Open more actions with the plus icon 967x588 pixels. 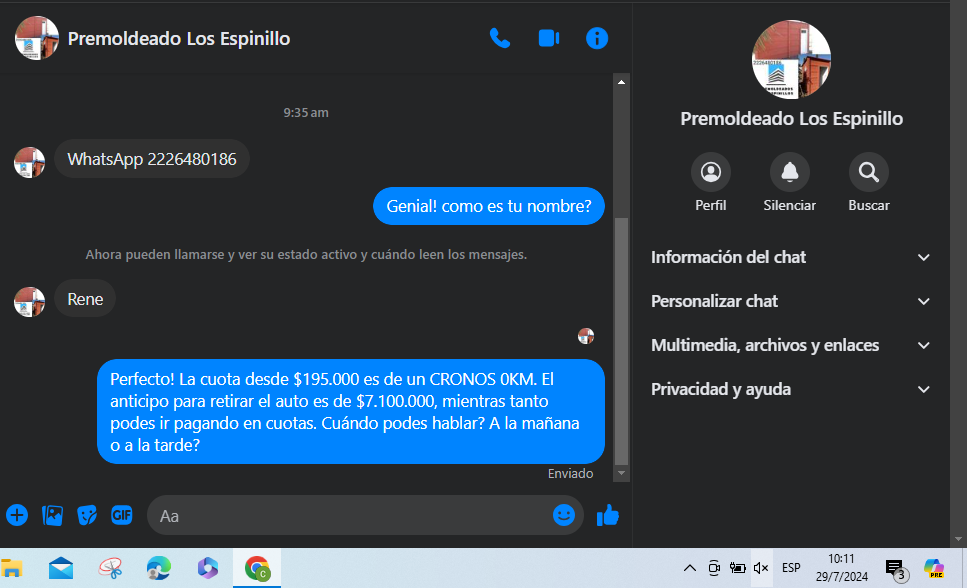pyautogui.click(x=17, y=515)
